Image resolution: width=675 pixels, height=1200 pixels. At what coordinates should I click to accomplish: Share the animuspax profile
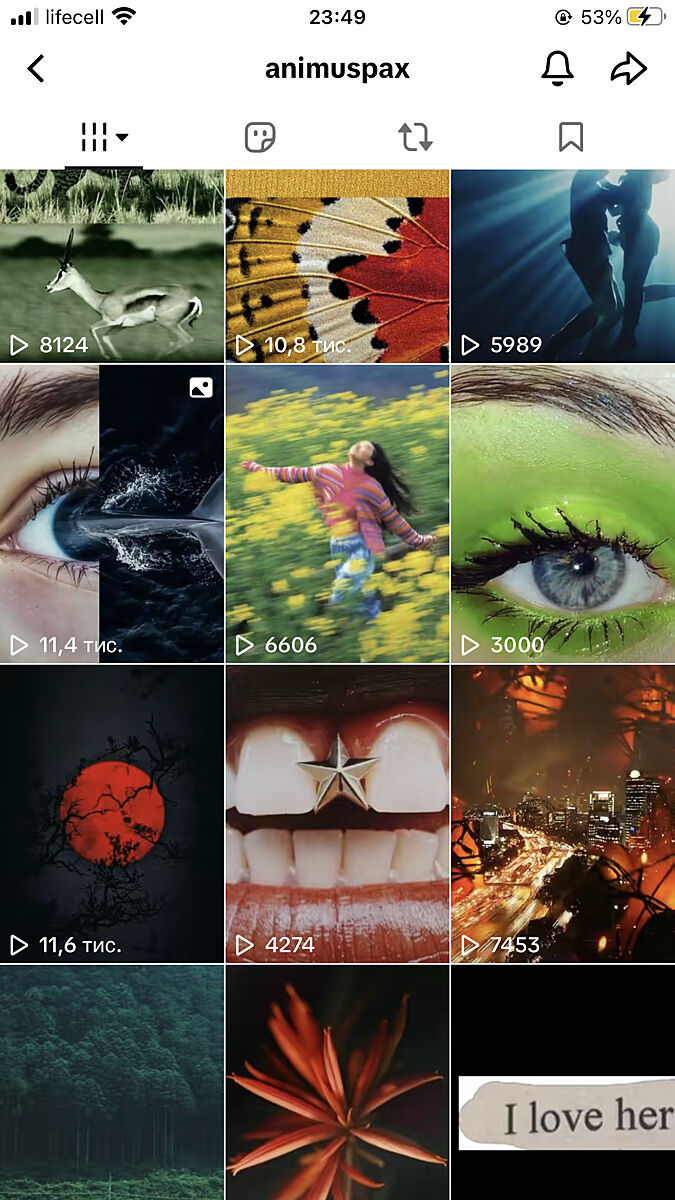(x=628, y=69)
